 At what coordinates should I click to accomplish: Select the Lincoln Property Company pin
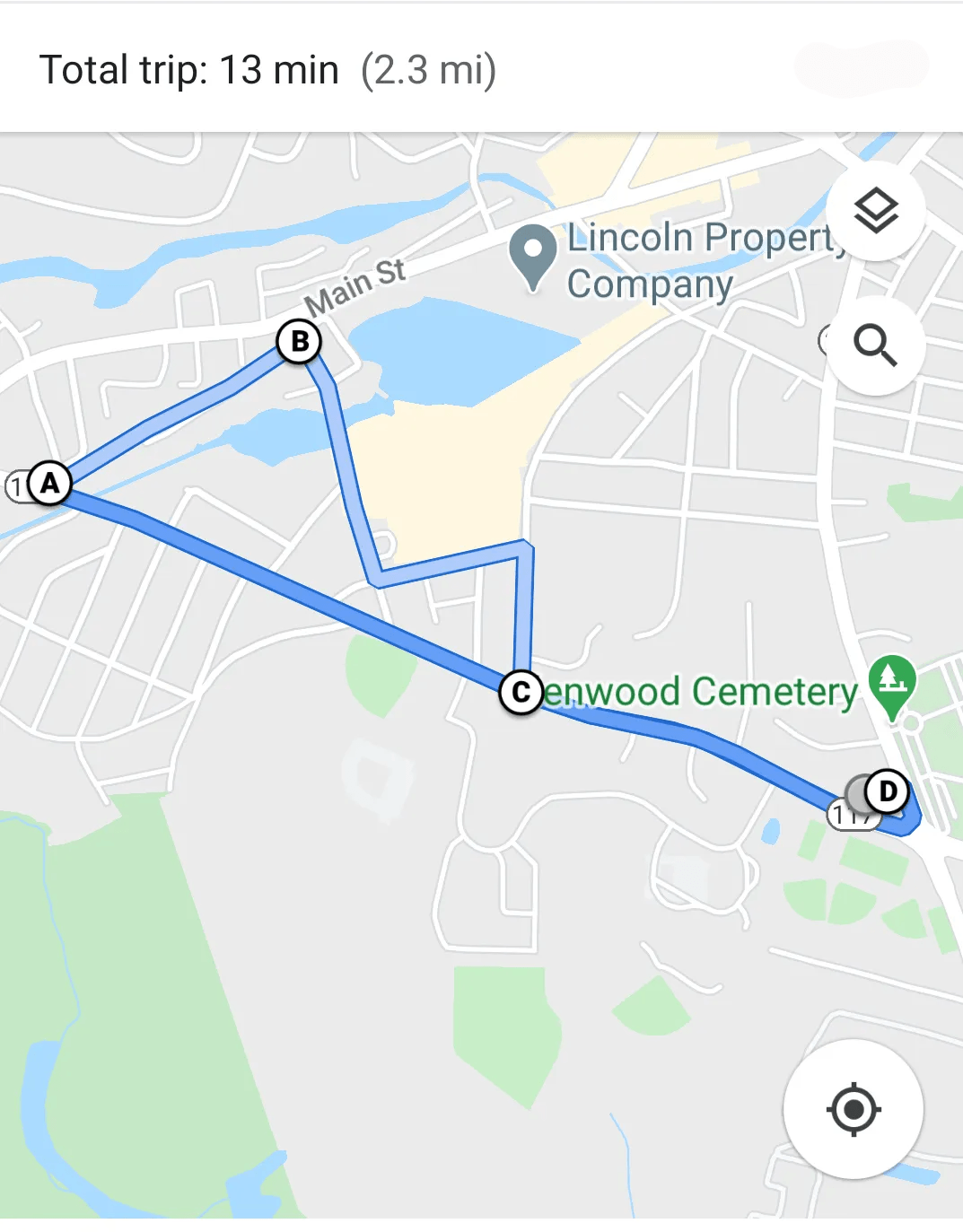pyautogui.click(x=533, y=251)
